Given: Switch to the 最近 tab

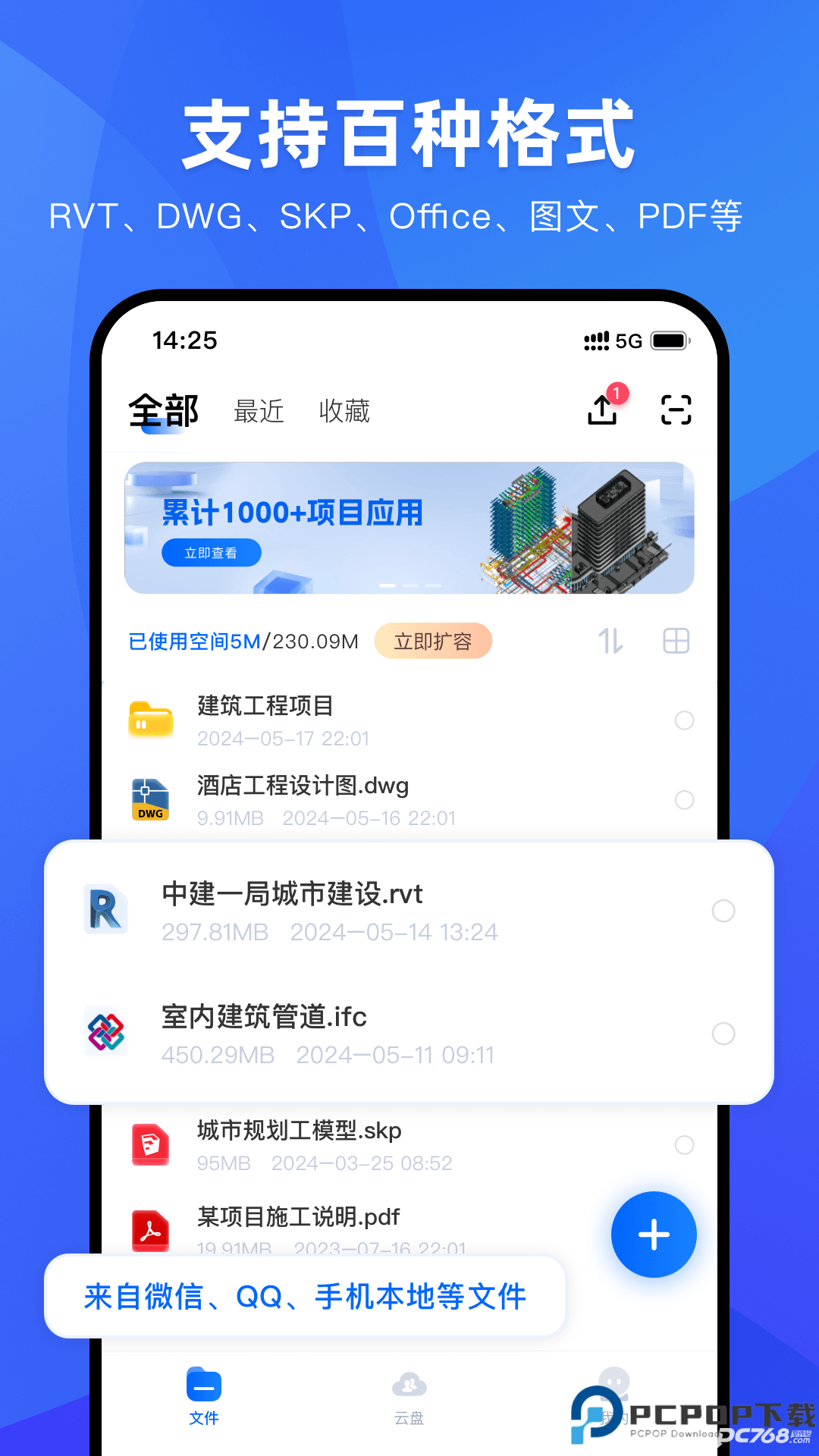Looking at the screenshot, I should pyautogui.click(x=259, y=412).
